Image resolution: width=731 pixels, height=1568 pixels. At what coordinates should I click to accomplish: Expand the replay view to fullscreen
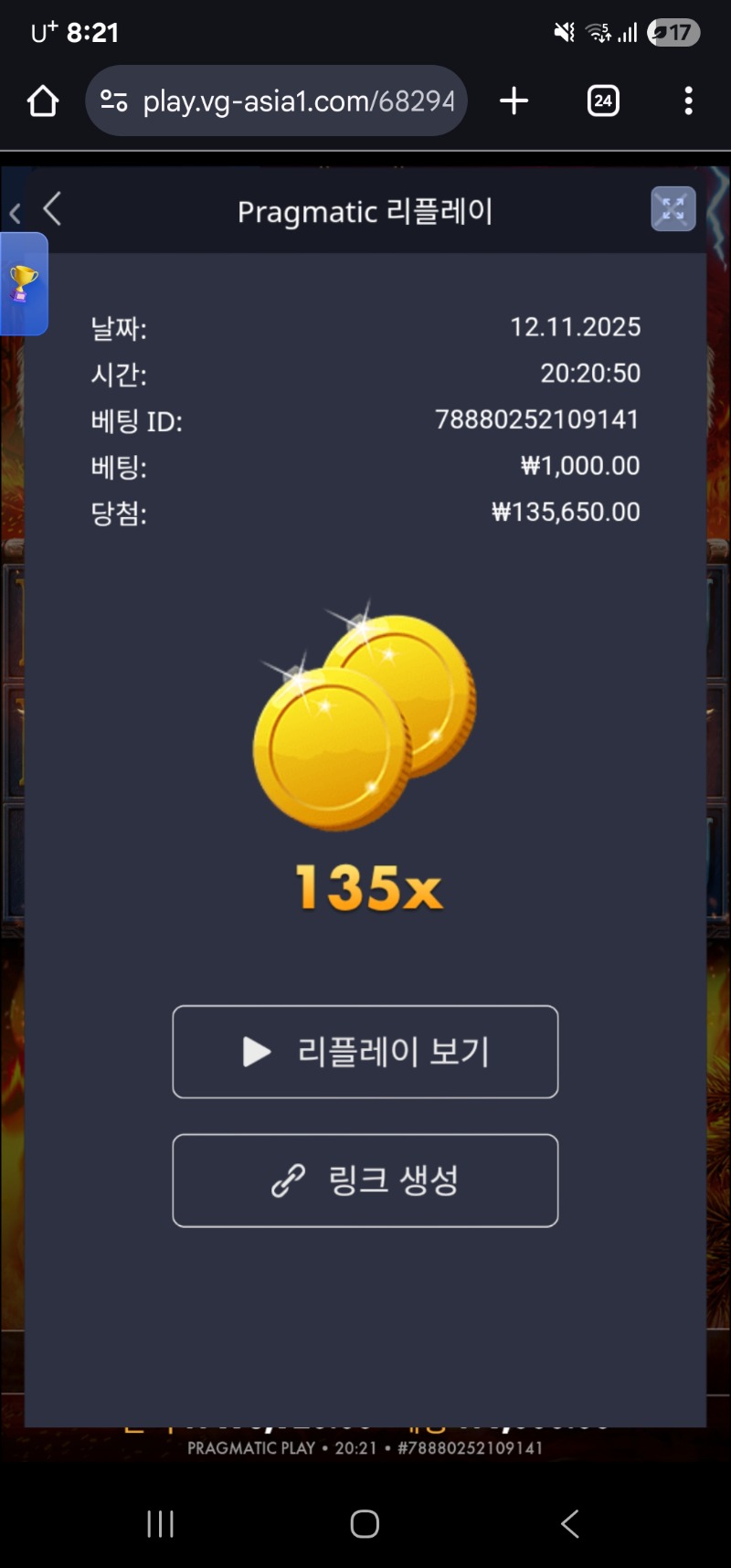click(673, 209)
